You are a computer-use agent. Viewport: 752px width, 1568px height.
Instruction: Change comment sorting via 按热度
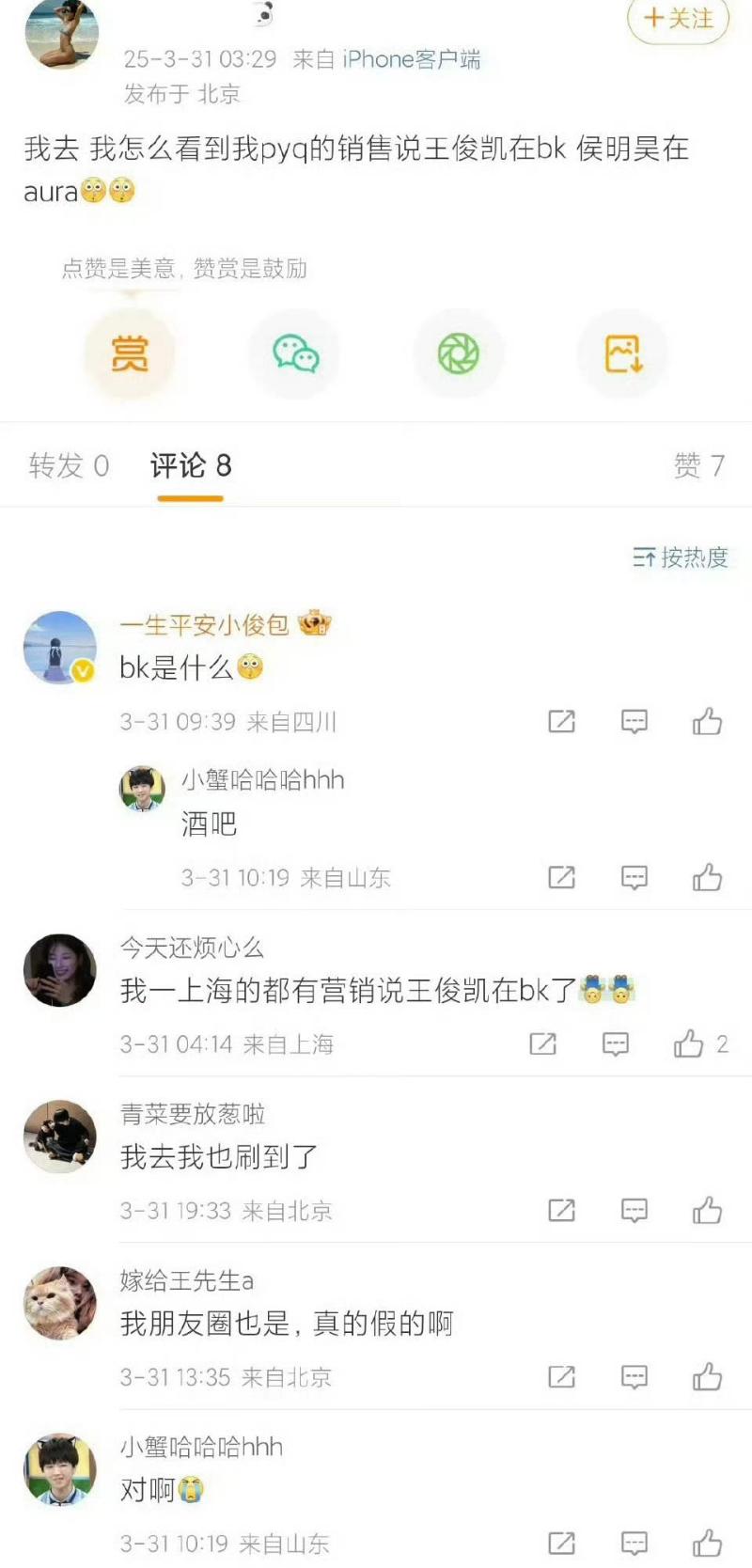point(681,557)
